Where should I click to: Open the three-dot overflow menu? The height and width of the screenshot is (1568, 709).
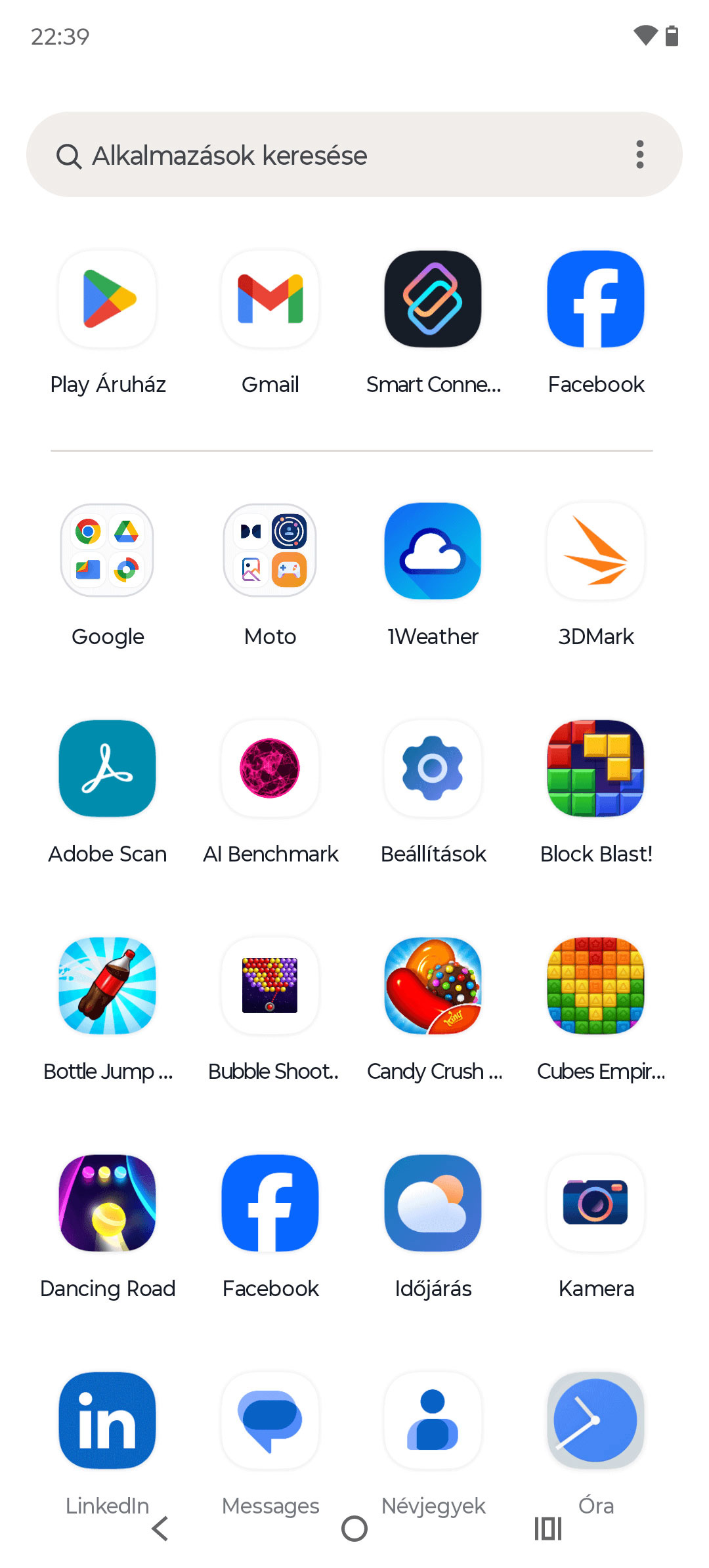click(639, 154)
